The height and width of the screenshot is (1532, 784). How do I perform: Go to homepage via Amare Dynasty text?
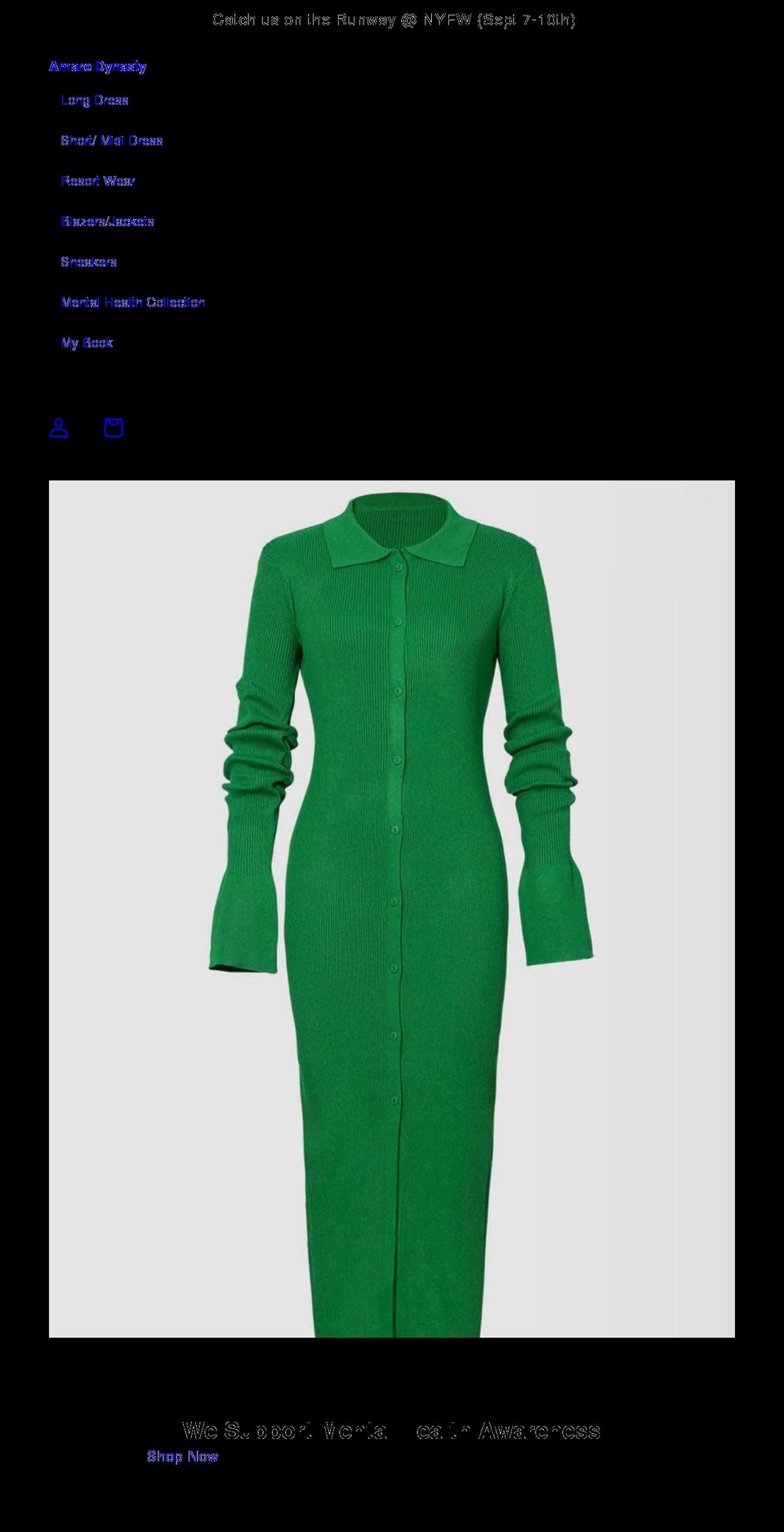98,65
